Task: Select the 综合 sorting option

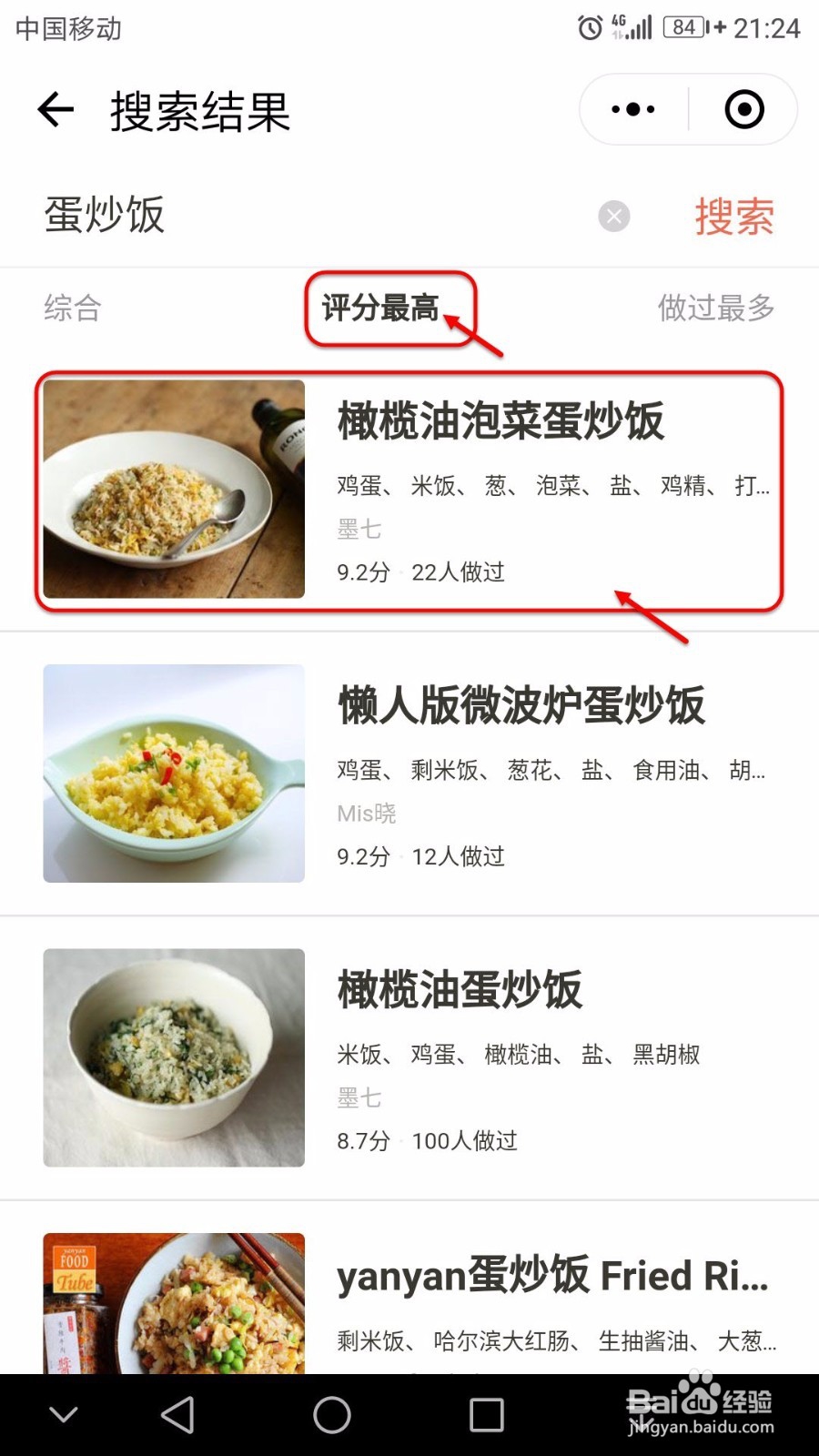Action: tap(71, 309)
